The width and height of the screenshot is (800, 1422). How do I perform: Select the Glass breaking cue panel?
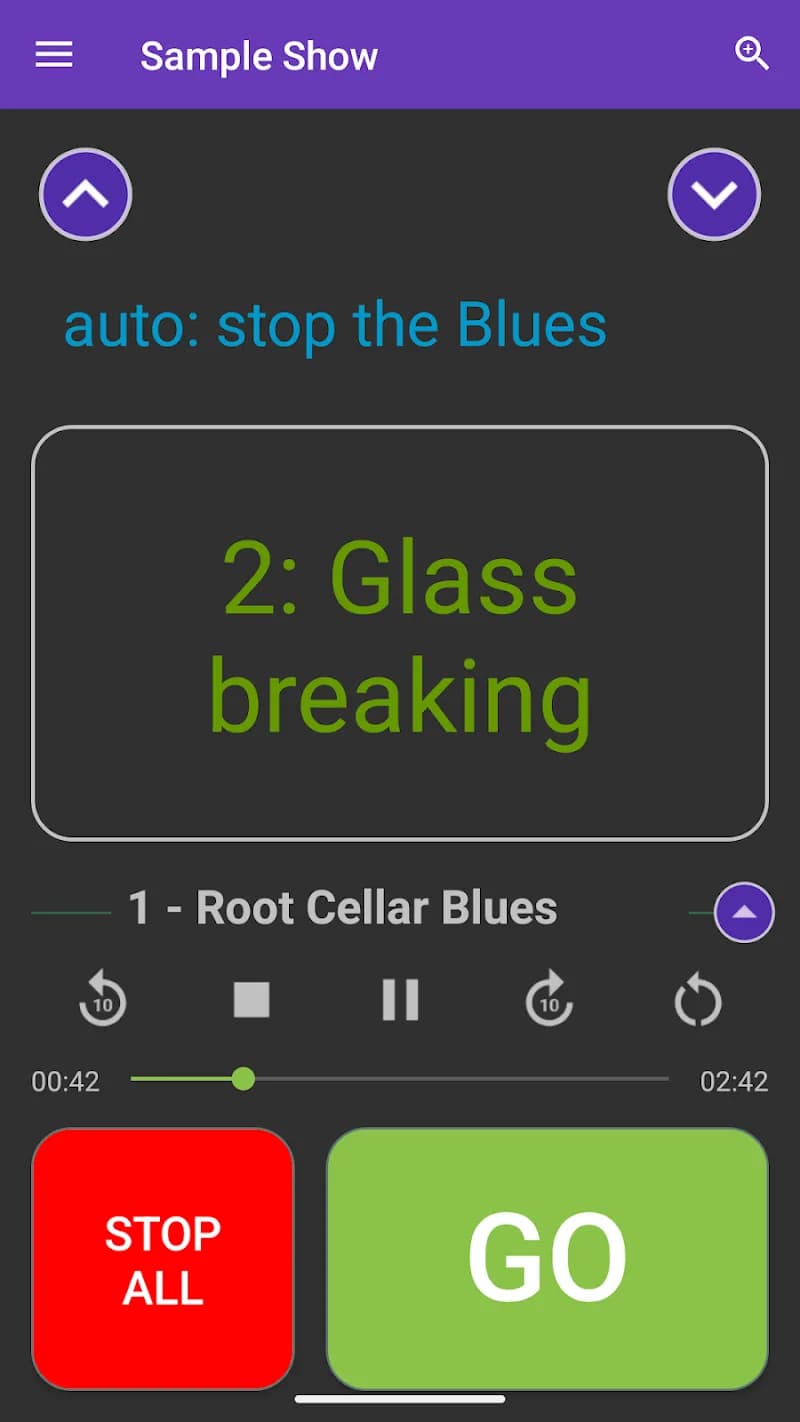point(399,635)
